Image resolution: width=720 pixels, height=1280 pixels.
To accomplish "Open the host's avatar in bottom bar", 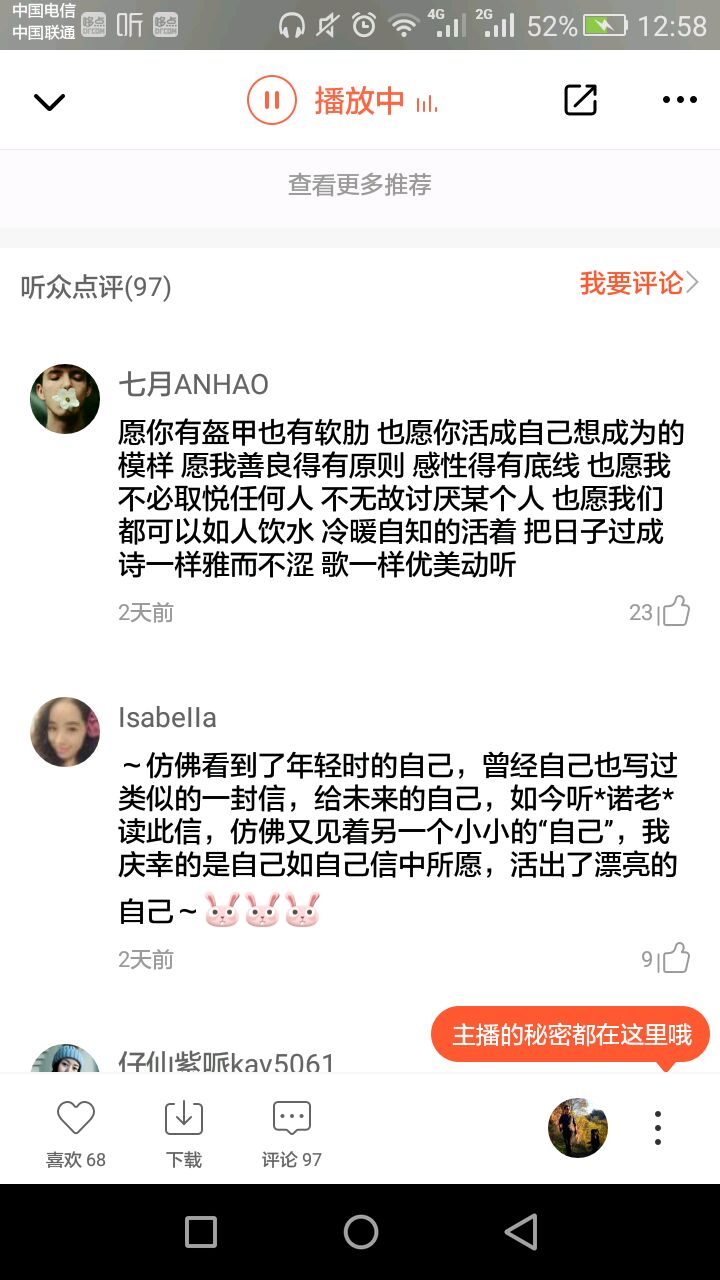I will coord(578,1128).
